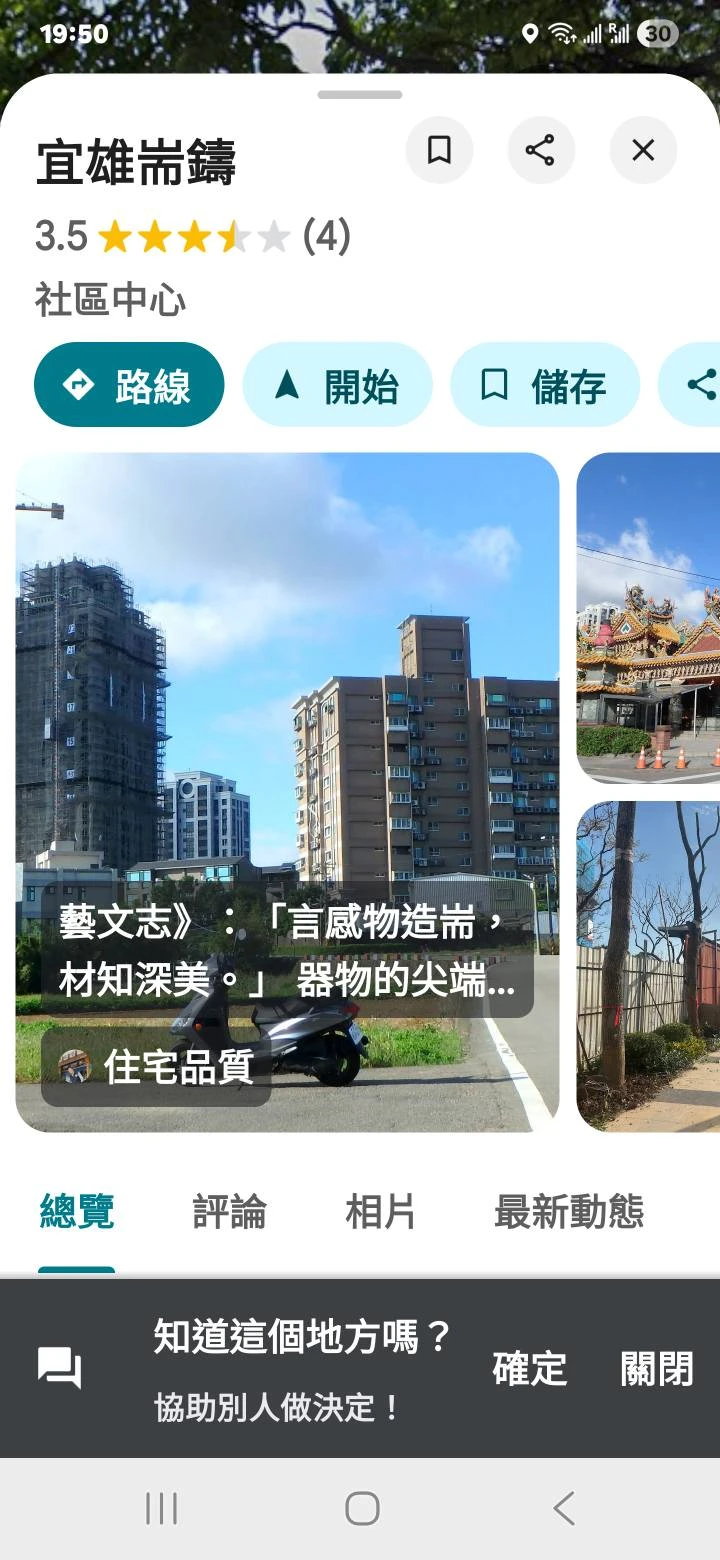The height and width of the screenshot is (1560, 720).
Task: Go to the system home screen
Action: (x=361, y=1508)
